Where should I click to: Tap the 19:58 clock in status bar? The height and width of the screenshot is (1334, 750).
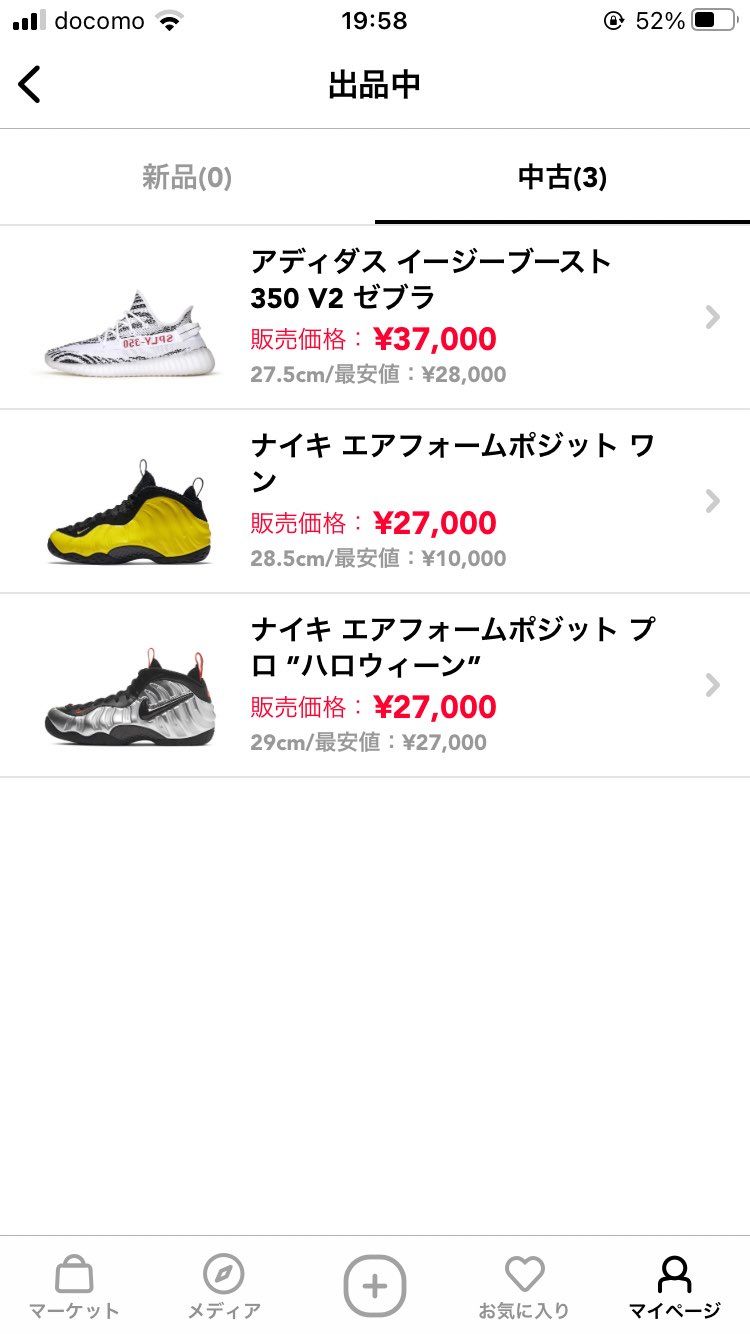375,20
